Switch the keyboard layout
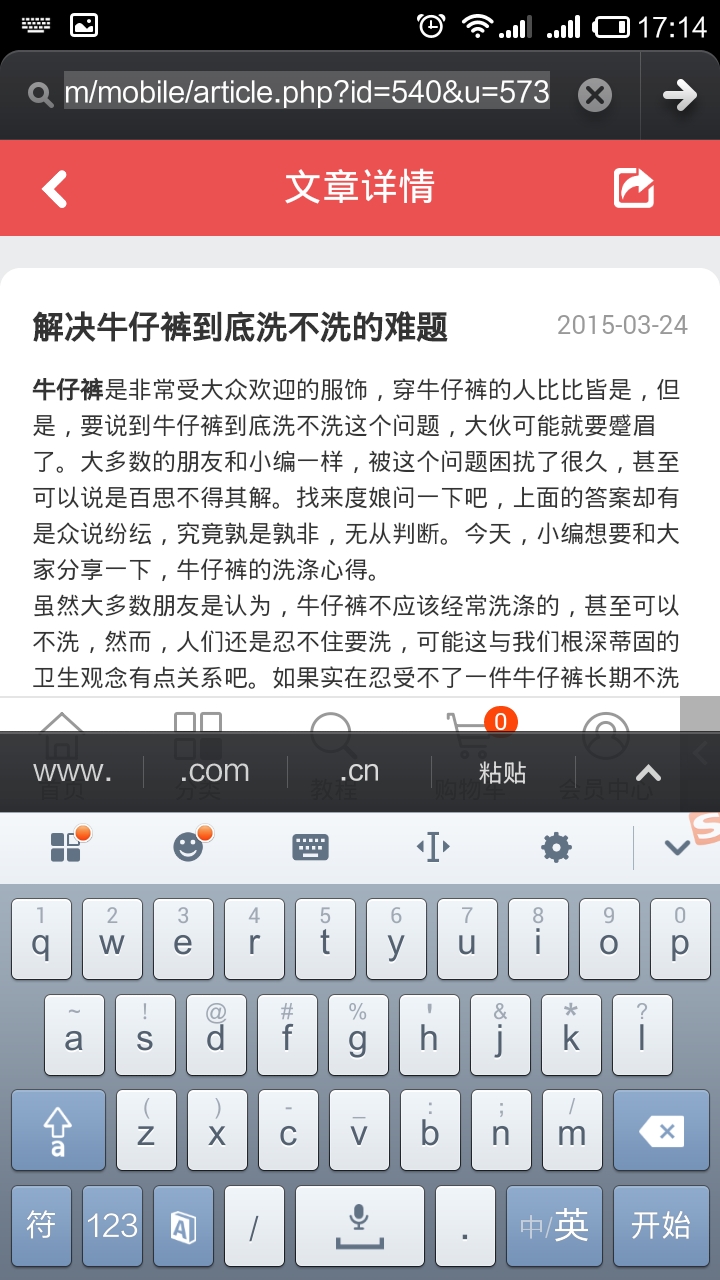The width and height of the screenshot is (720, 1280). pos(311,847)
